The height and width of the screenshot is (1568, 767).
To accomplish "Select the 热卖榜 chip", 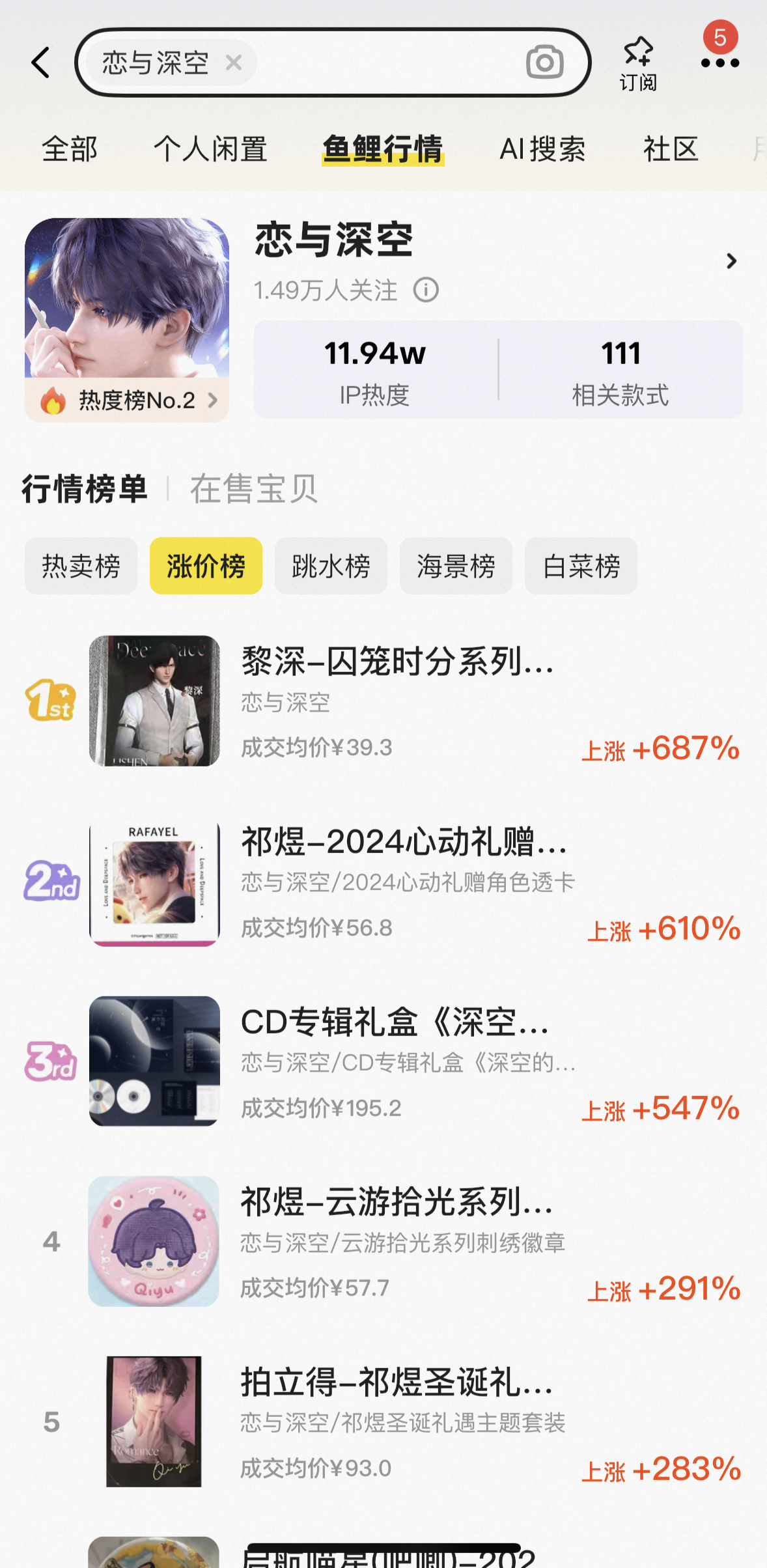I will point(81,565).
